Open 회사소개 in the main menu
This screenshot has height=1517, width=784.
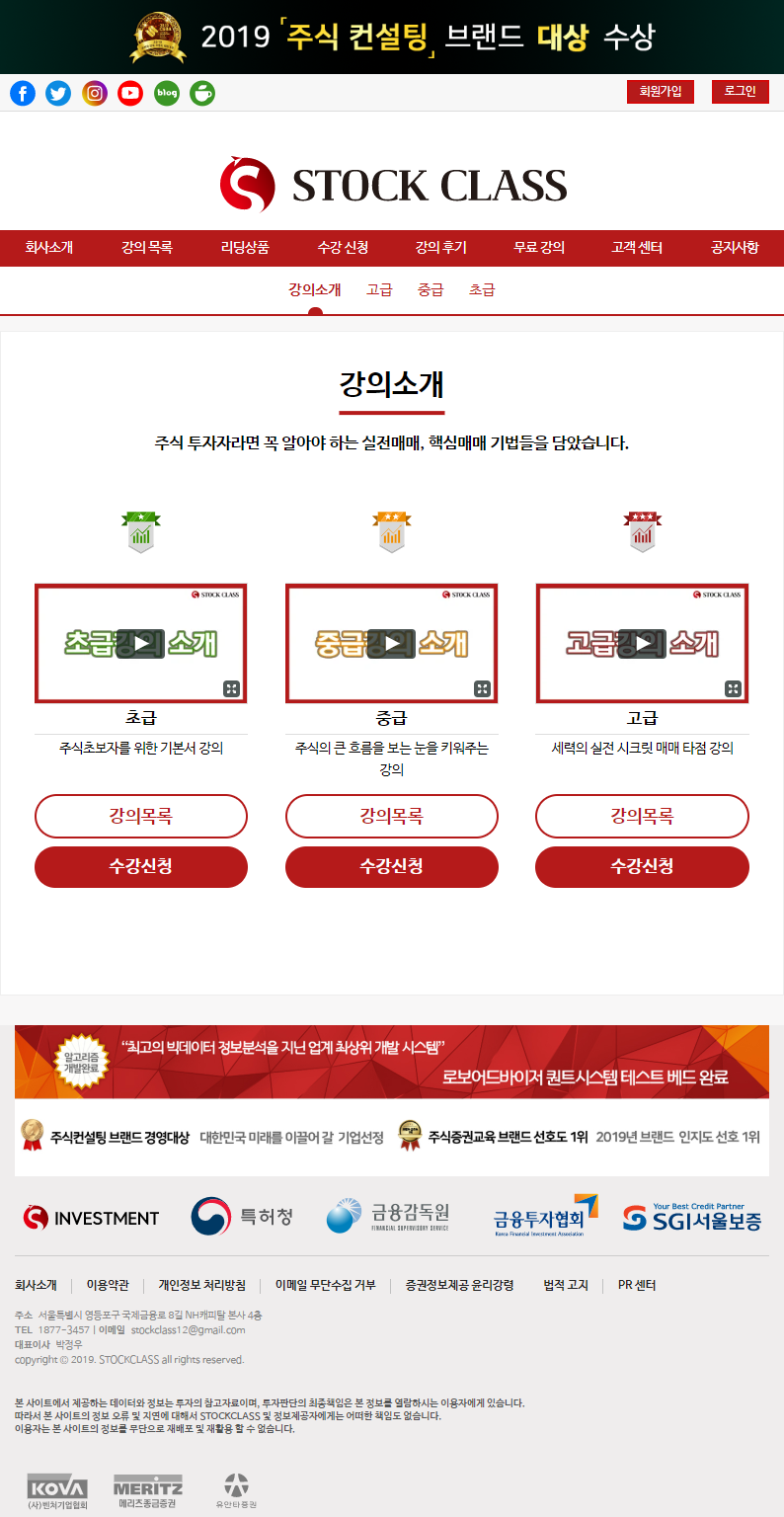49,248
